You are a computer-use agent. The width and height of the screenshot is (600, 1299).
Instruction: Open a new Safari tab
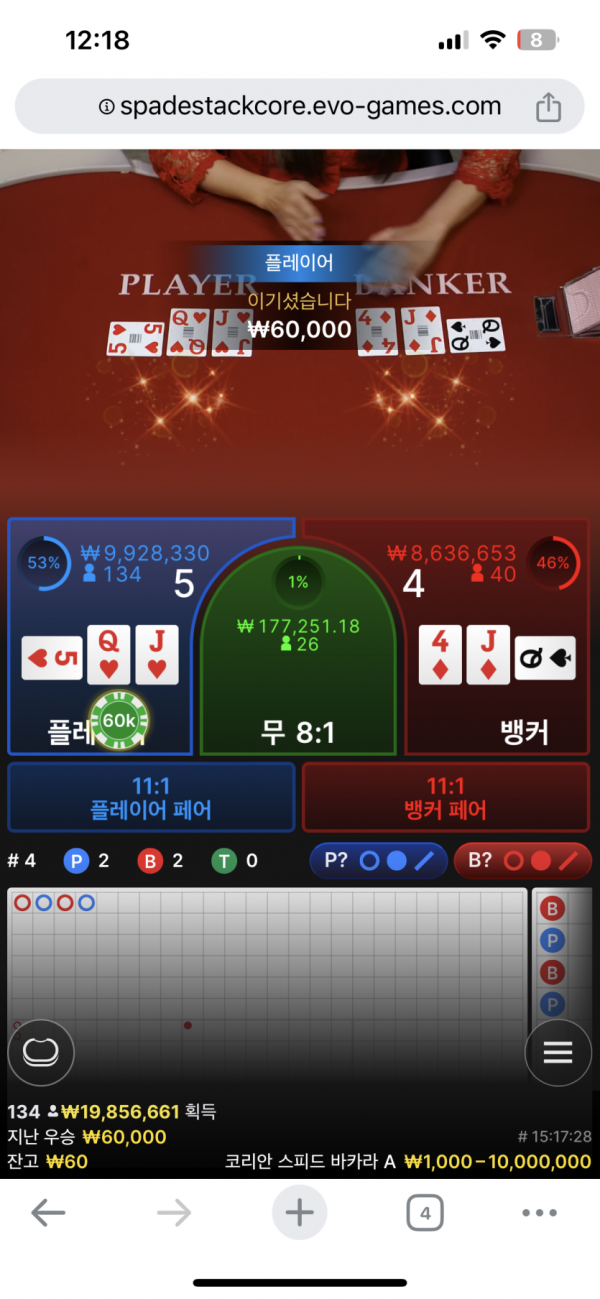tap(299, 1213)
